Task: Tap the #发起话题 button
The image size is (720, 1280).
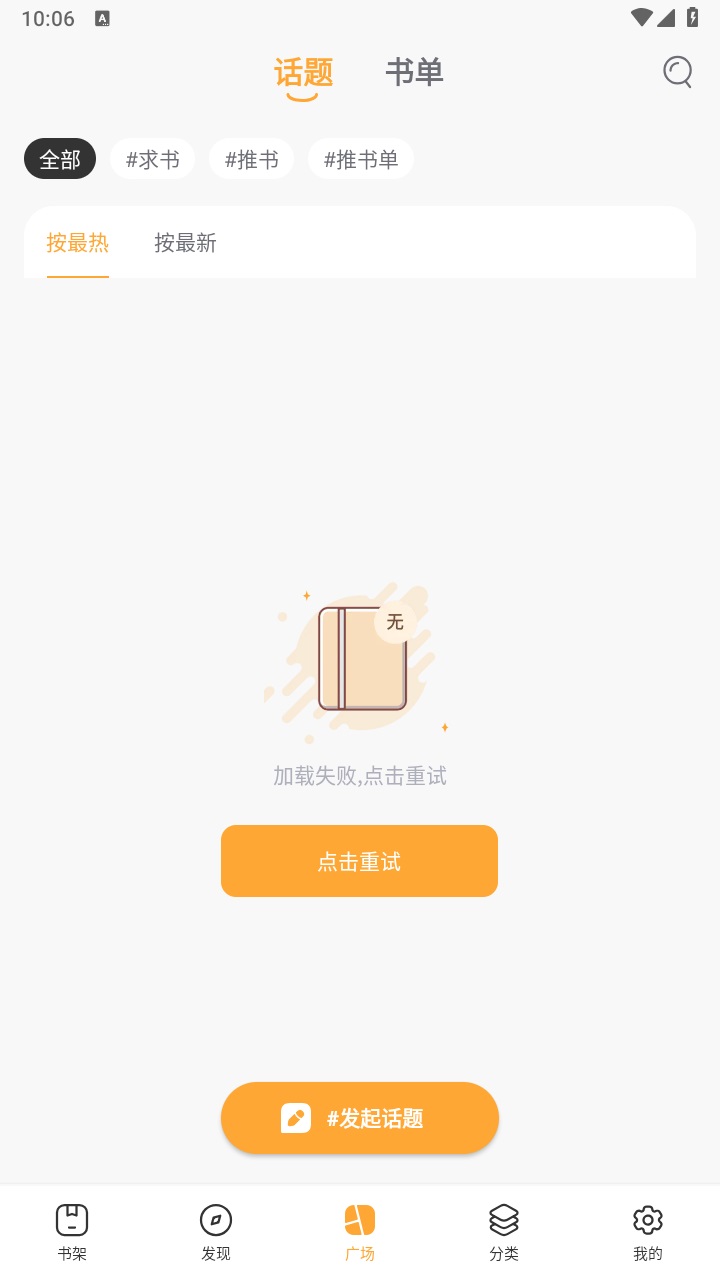Action: click(359, 1117)
